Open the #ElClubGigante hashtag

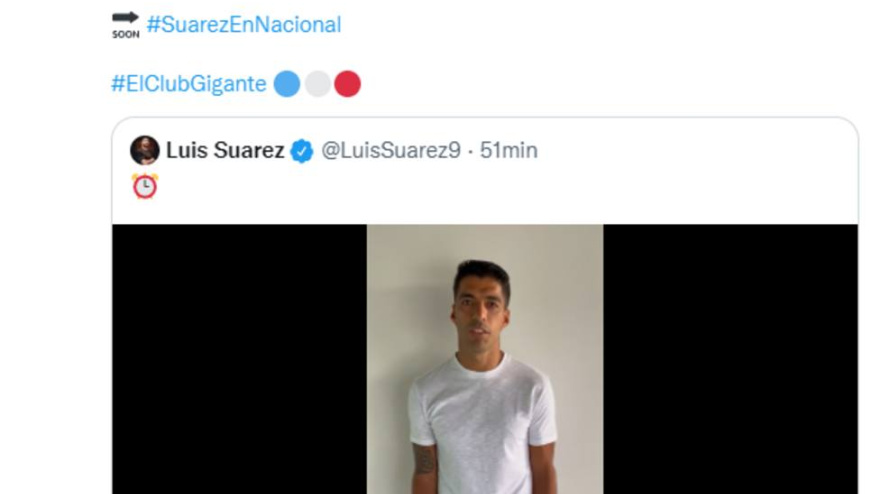click(189, 84)
